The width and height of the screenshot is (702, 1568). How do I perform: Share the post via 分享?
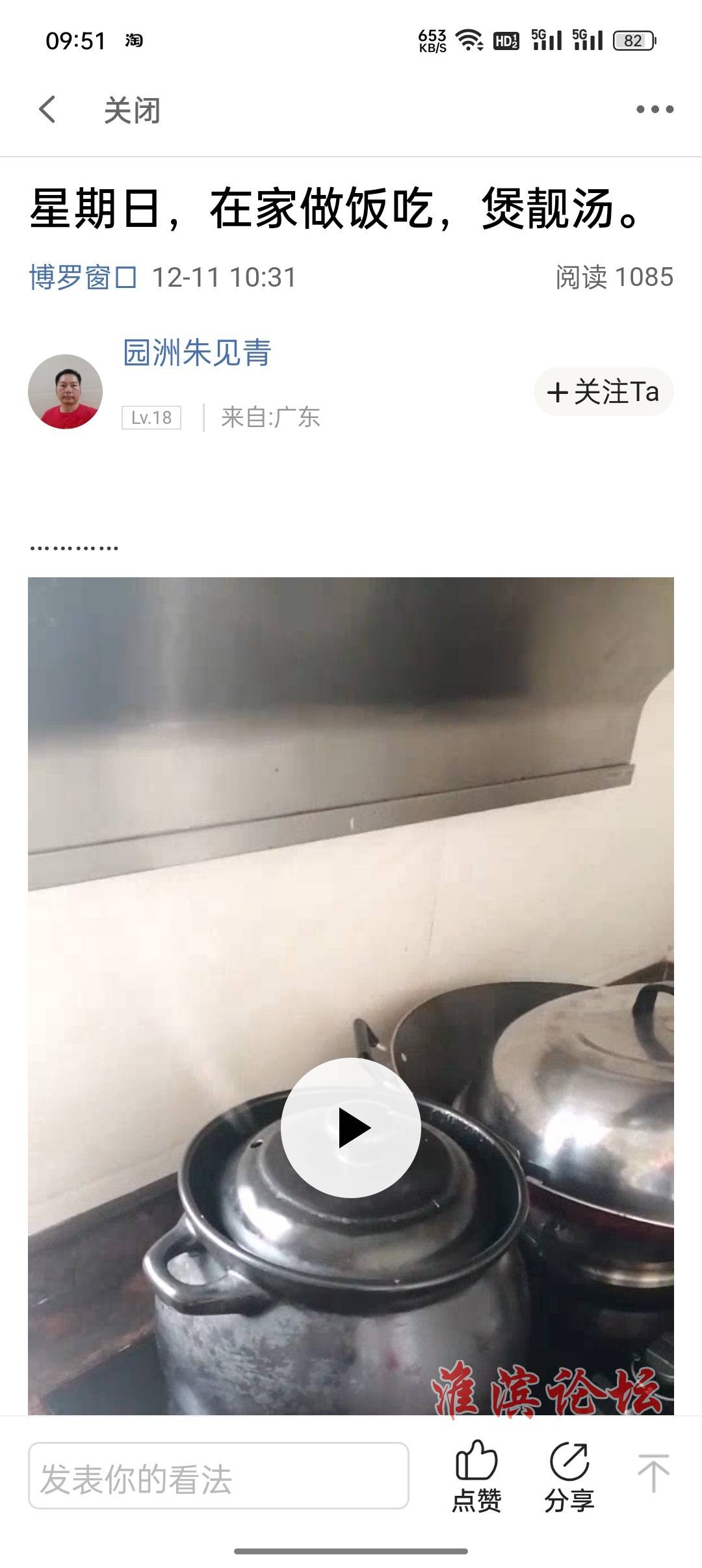tap(569, 1476)
